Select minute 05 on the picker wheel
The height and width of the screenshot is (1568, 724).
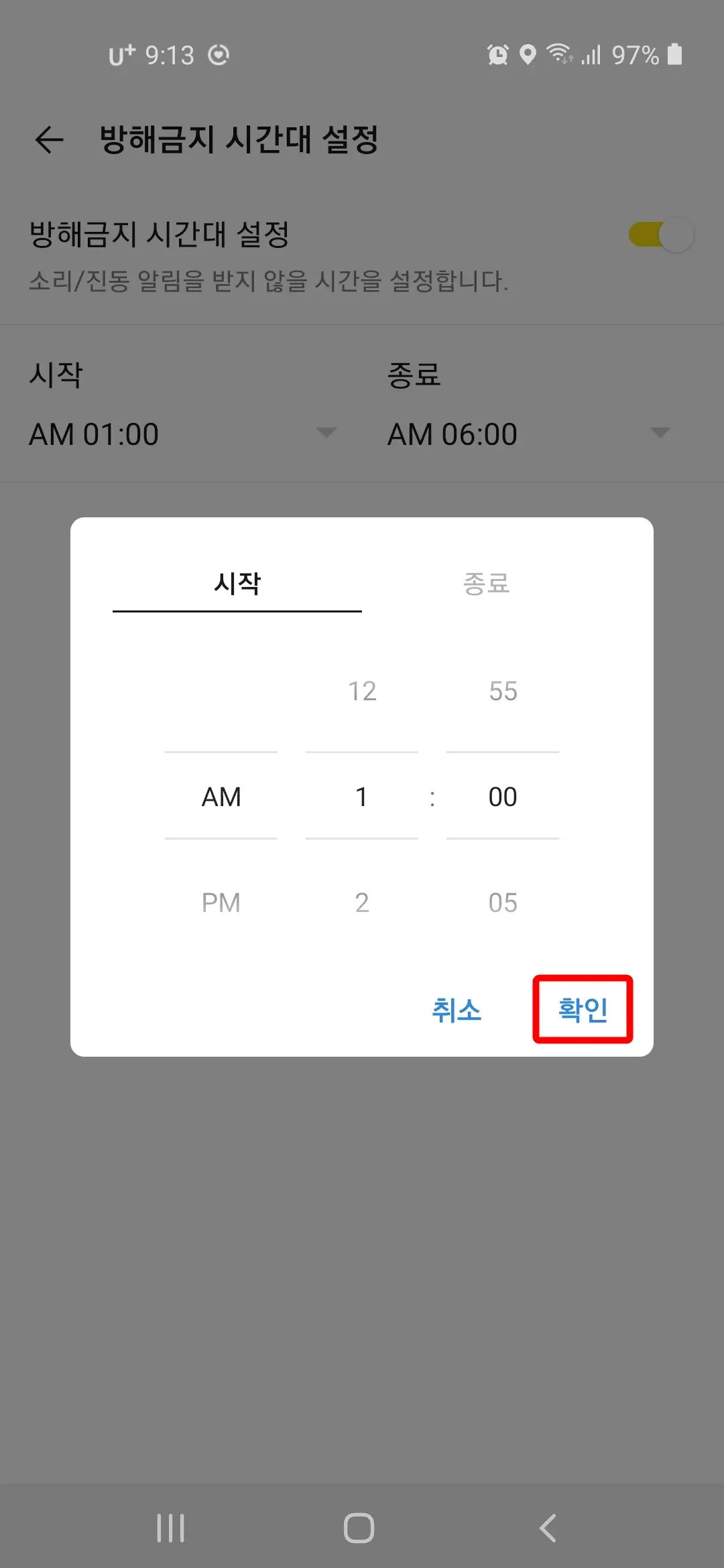point(502,903)
